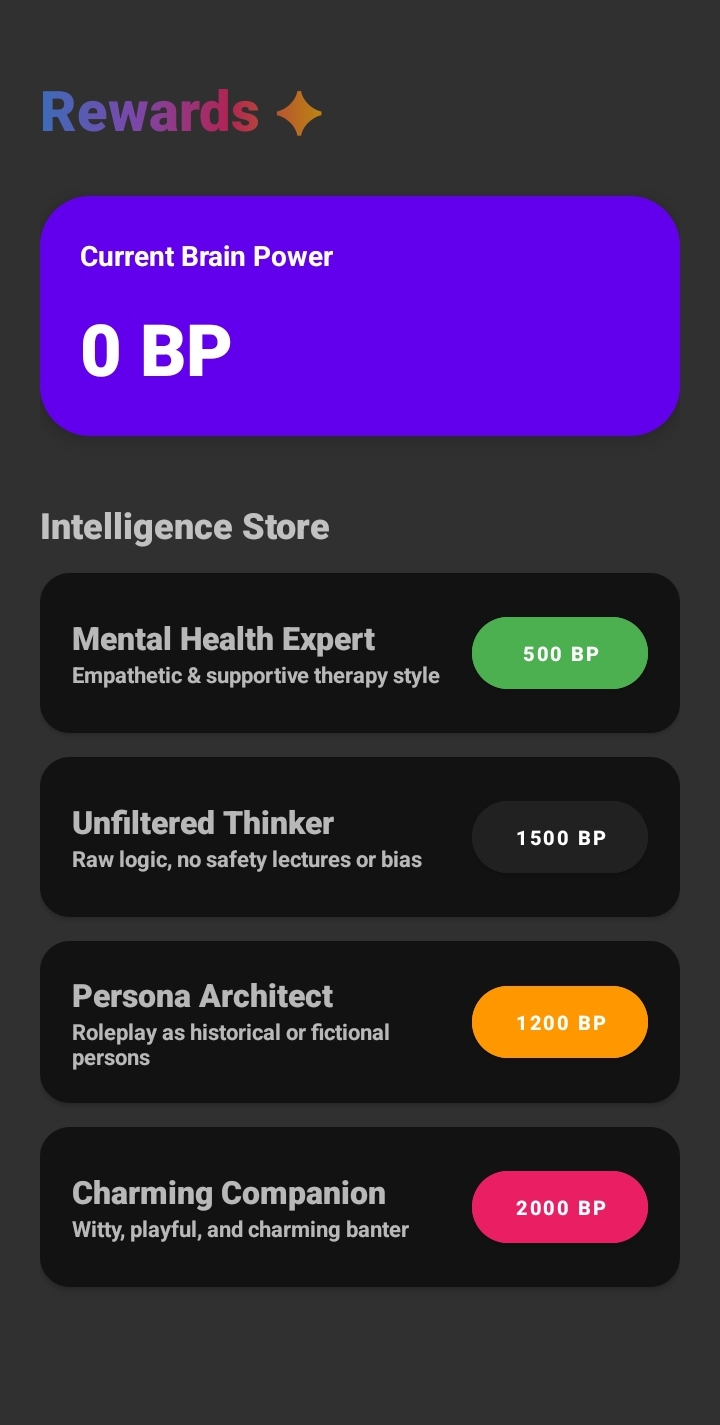Buy the Unfiltered Thinker upgrade
This screenshot has width=720, height=1425.
click(x=559, y=837)
